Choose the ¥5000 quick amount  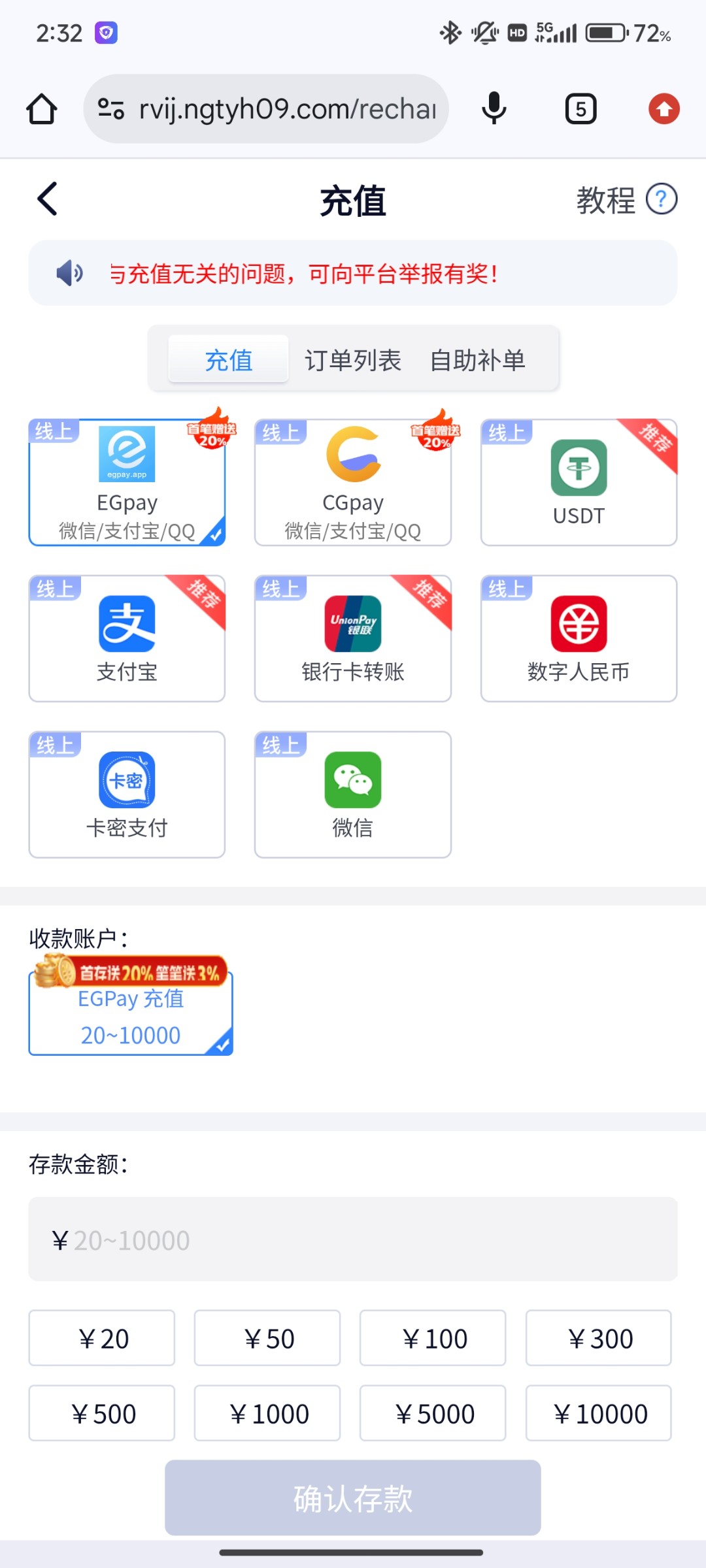coord(433,1413)
